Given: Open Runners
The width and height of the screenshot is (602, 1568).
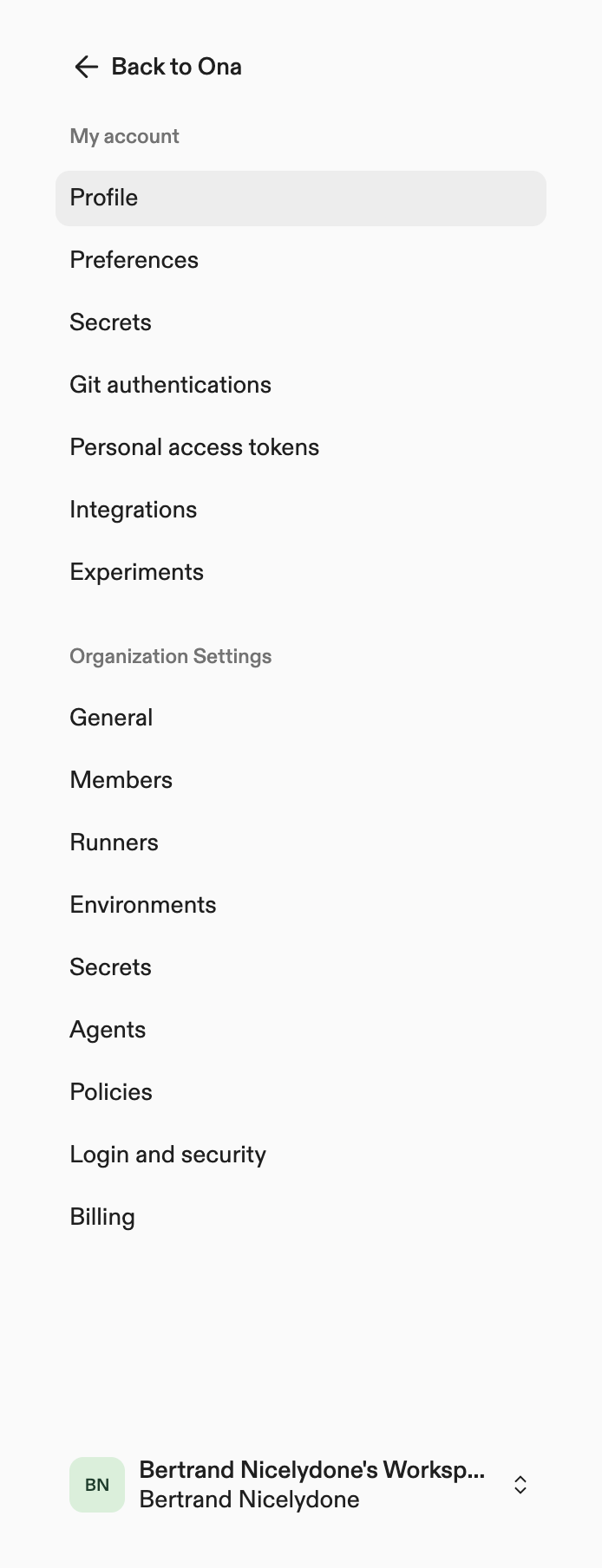Looking at the screenshot, I should tap(114, 843).
